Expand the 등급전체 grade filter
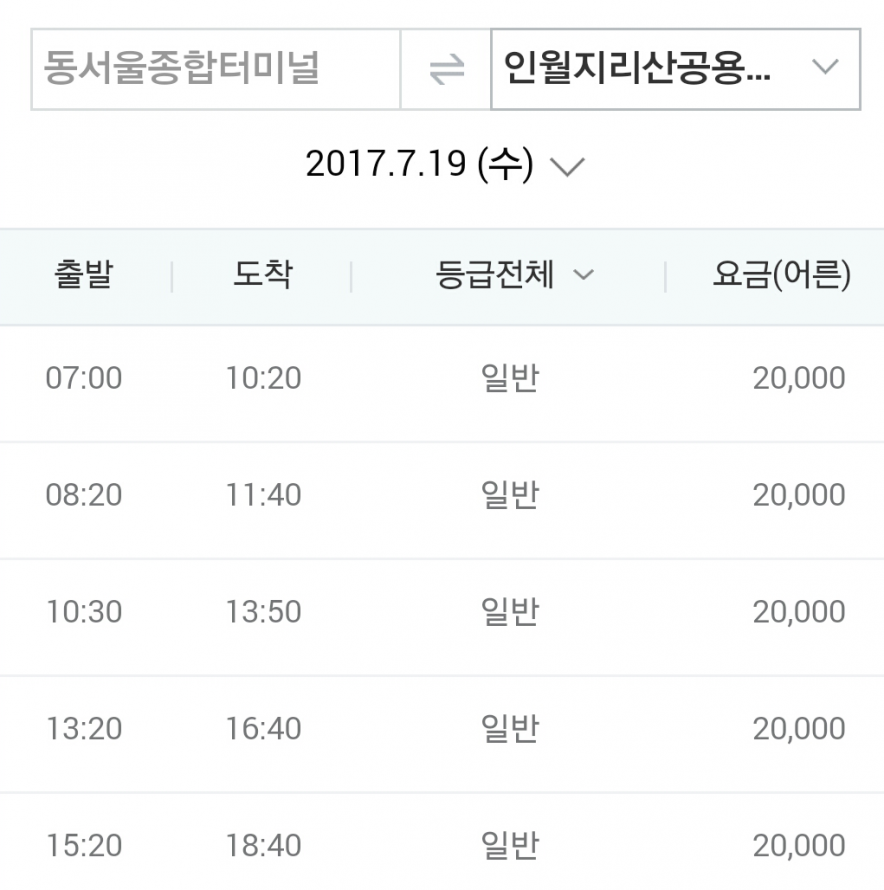 [514, 276]
